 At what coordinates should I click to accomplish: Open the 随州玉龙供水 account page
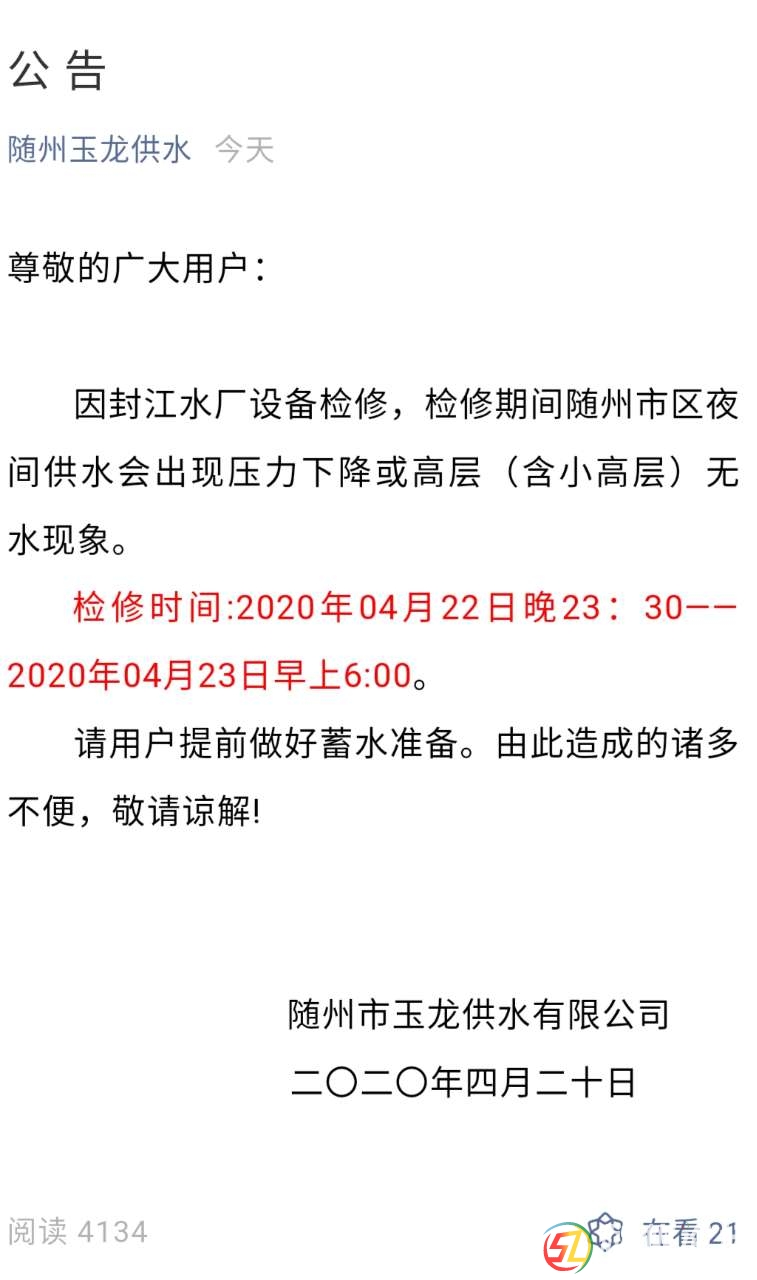pyautogui.click(x=99, y=150)
